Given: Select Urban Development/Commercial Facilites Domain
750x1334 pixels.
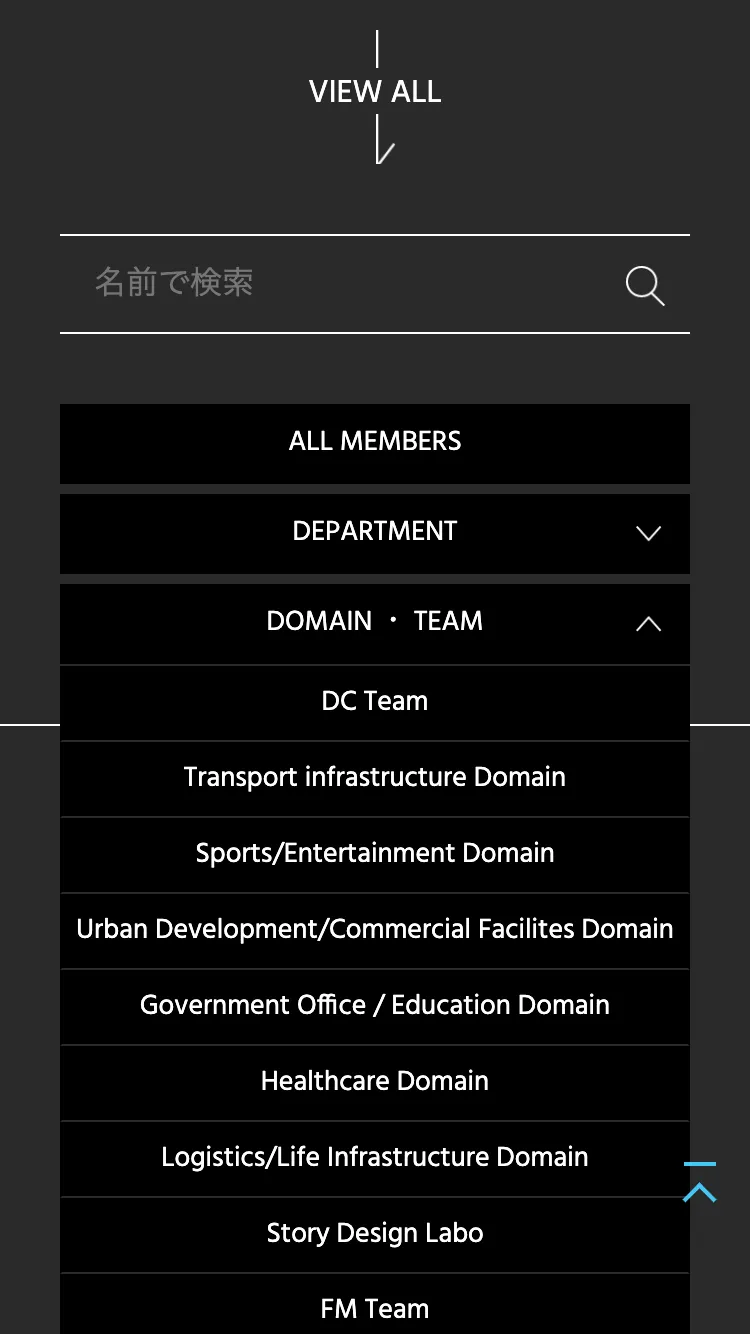Looking at the screenshot, I should coord(375,930).
